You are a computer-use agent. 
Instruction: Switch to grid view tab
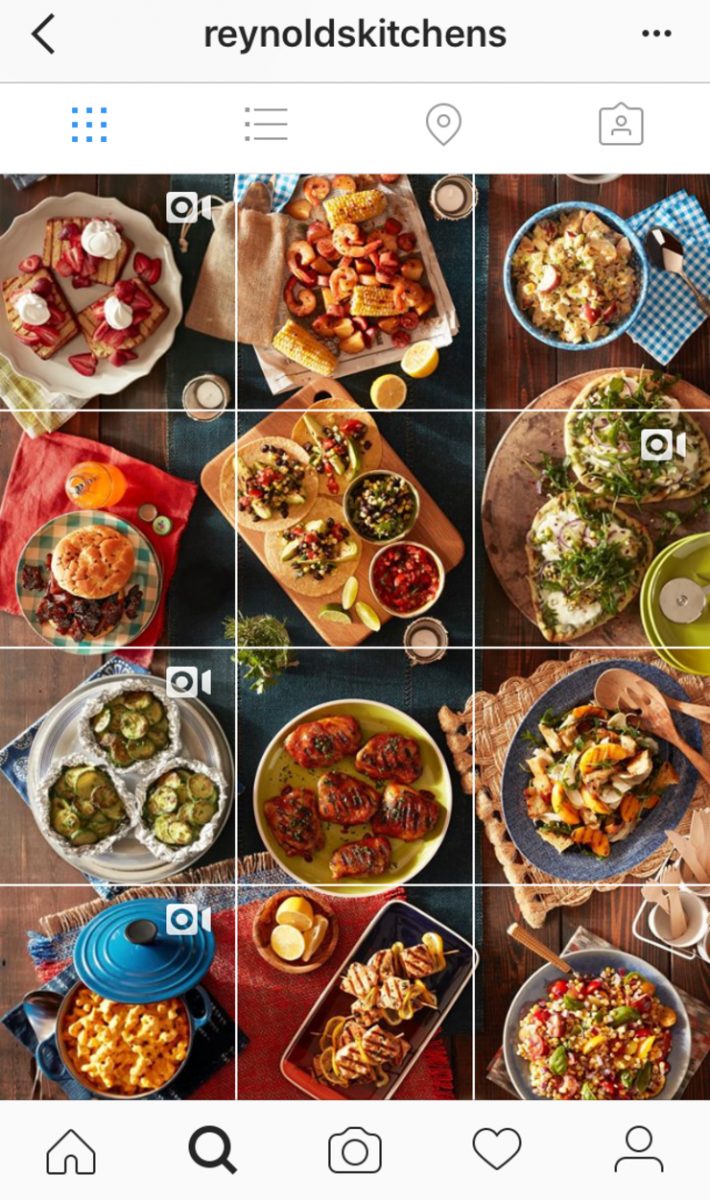[89, 125]
